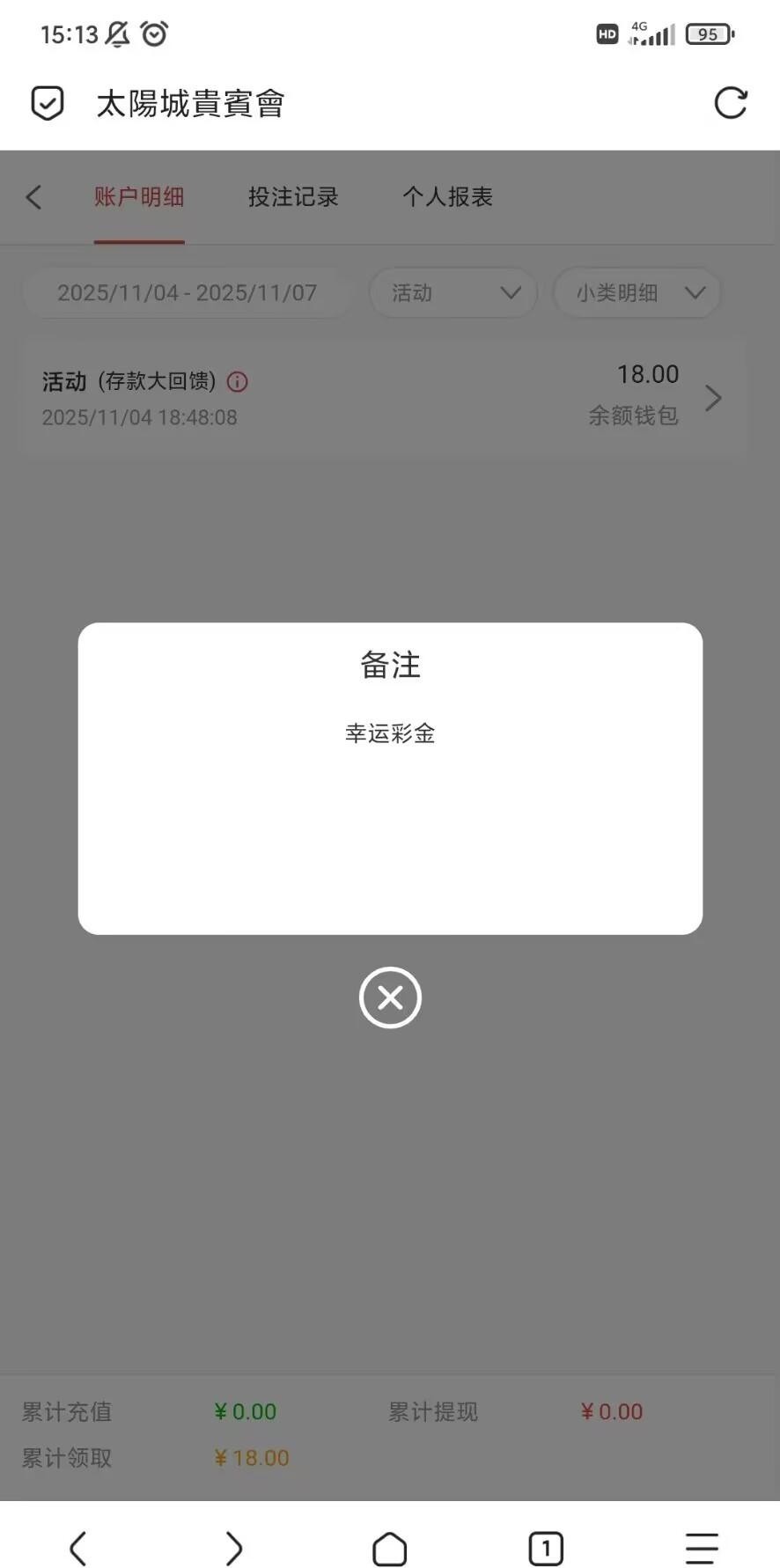Select the 账户明细 tab

click(139, 197)
